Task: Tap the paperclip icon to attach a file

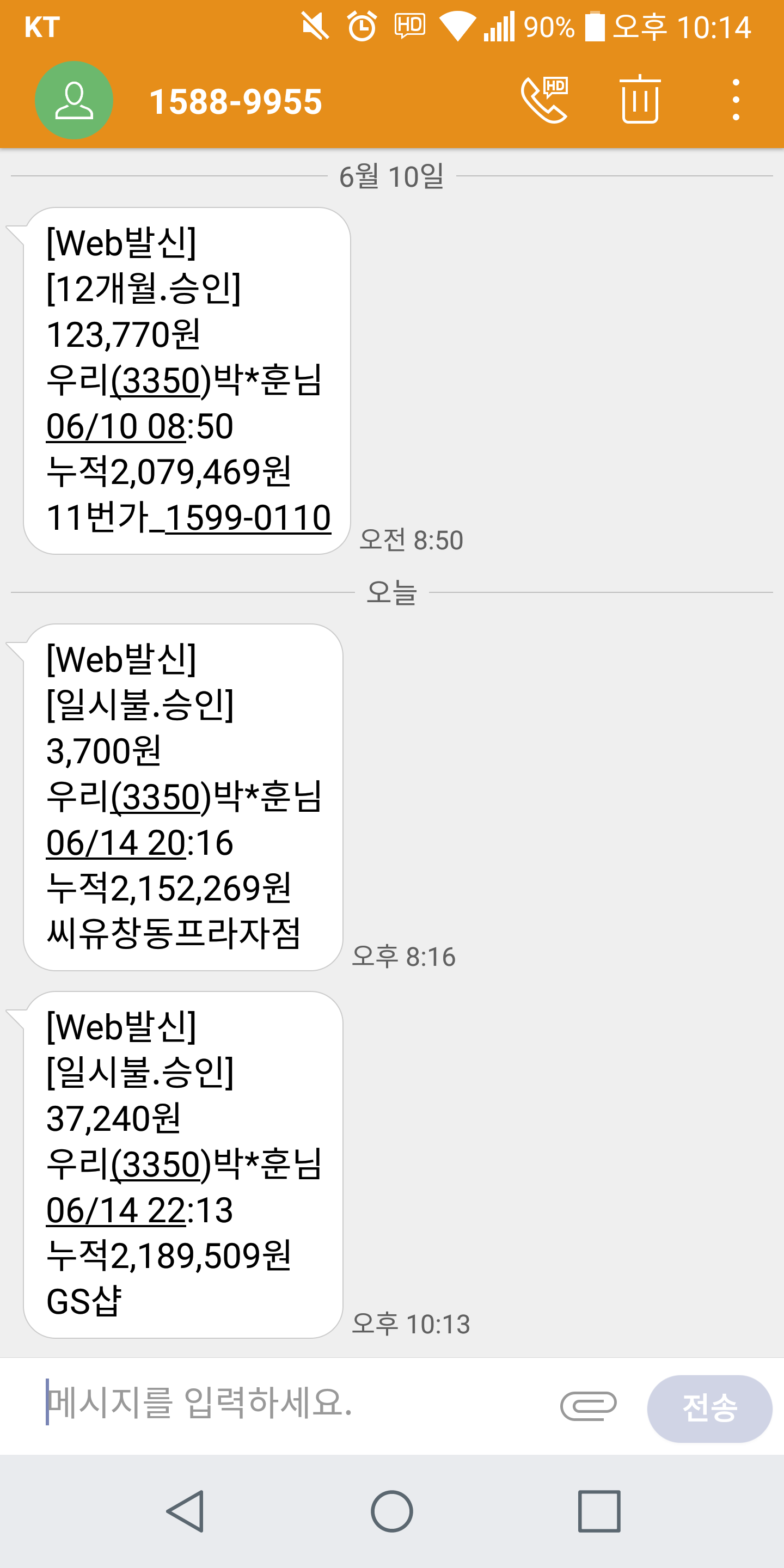Action: coord(588,1406)
